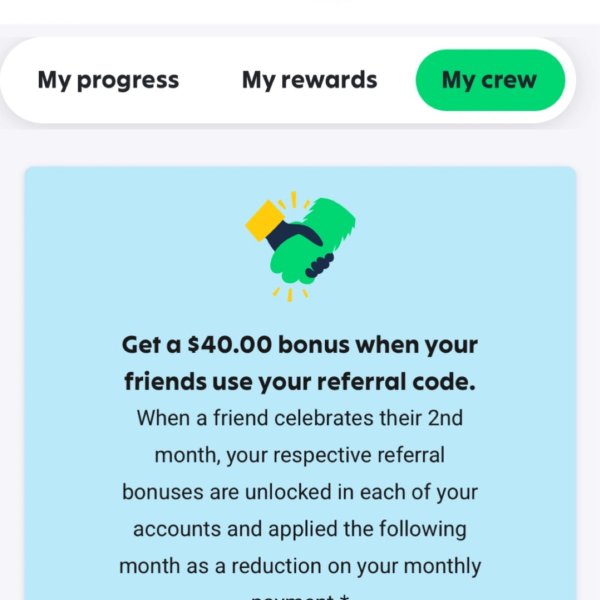Select the My crew tab
Screen dimensions: 600x600
489,80
